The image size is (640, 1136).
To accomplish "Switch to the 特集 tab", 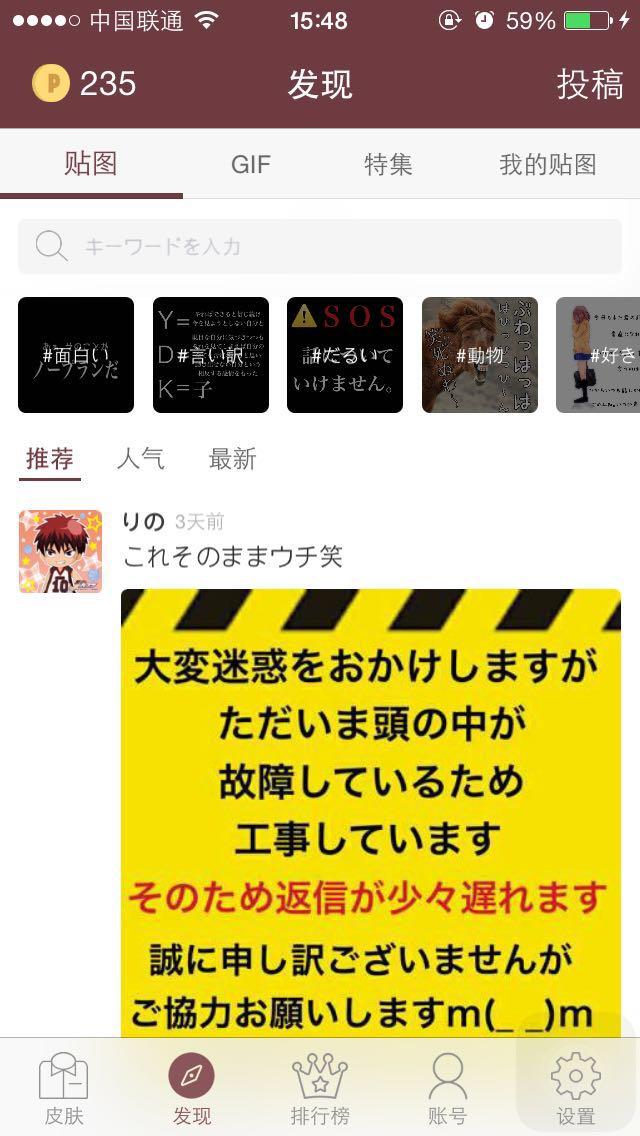I will [x=388, y=165].
